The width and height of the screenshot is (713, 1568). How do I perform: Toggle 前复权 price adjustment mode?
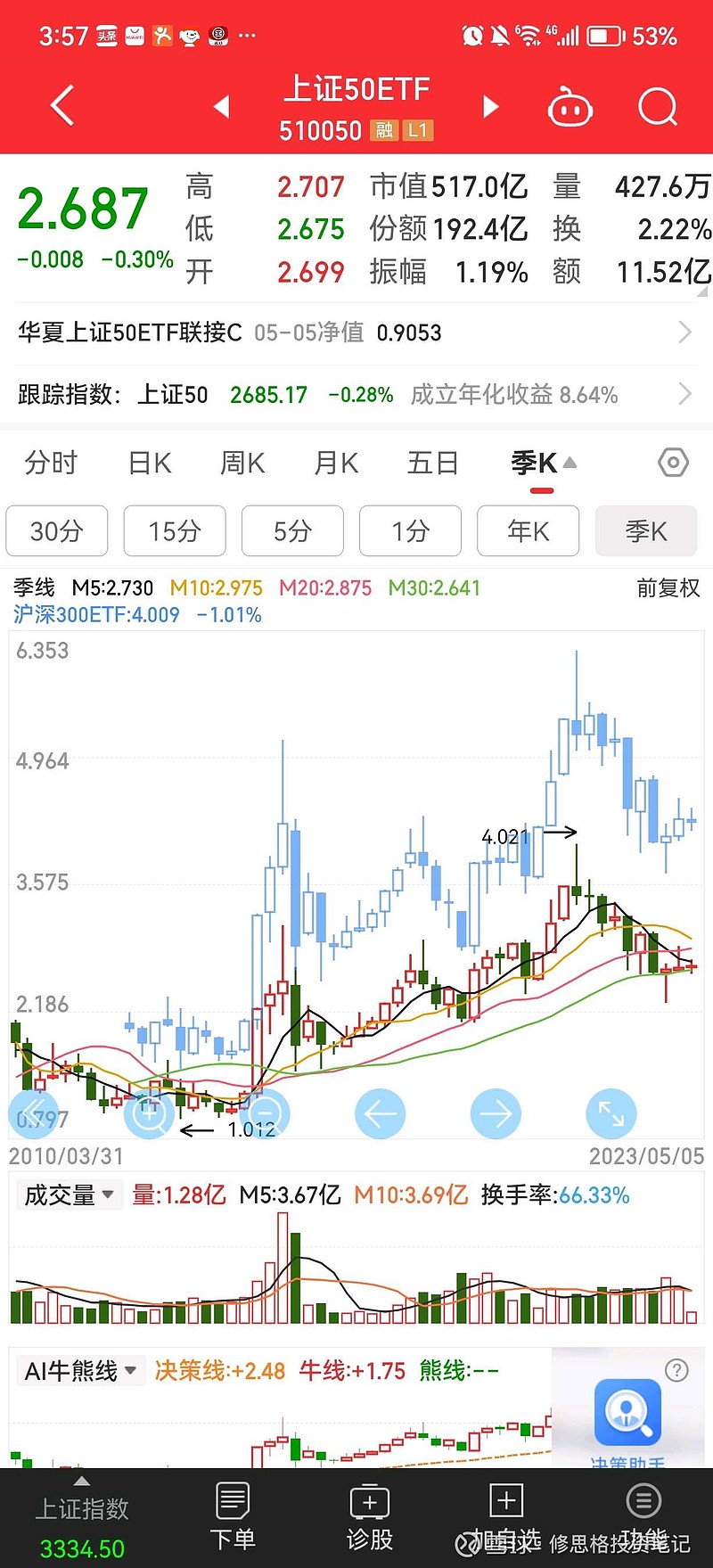click(x=668, y=588)
